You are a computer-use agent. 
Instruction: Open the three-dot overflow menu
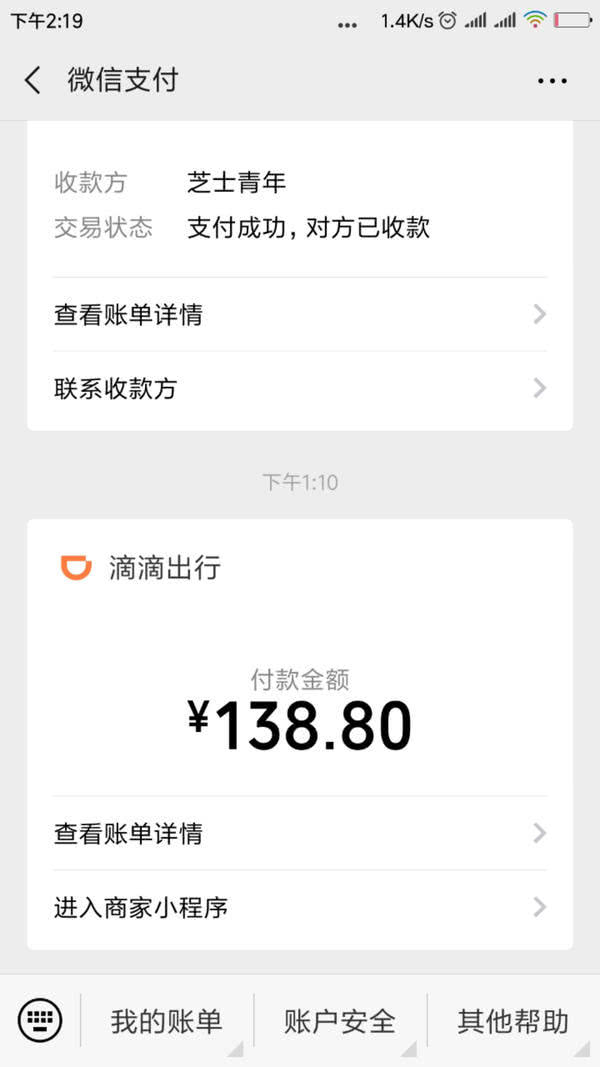[552, 81]
